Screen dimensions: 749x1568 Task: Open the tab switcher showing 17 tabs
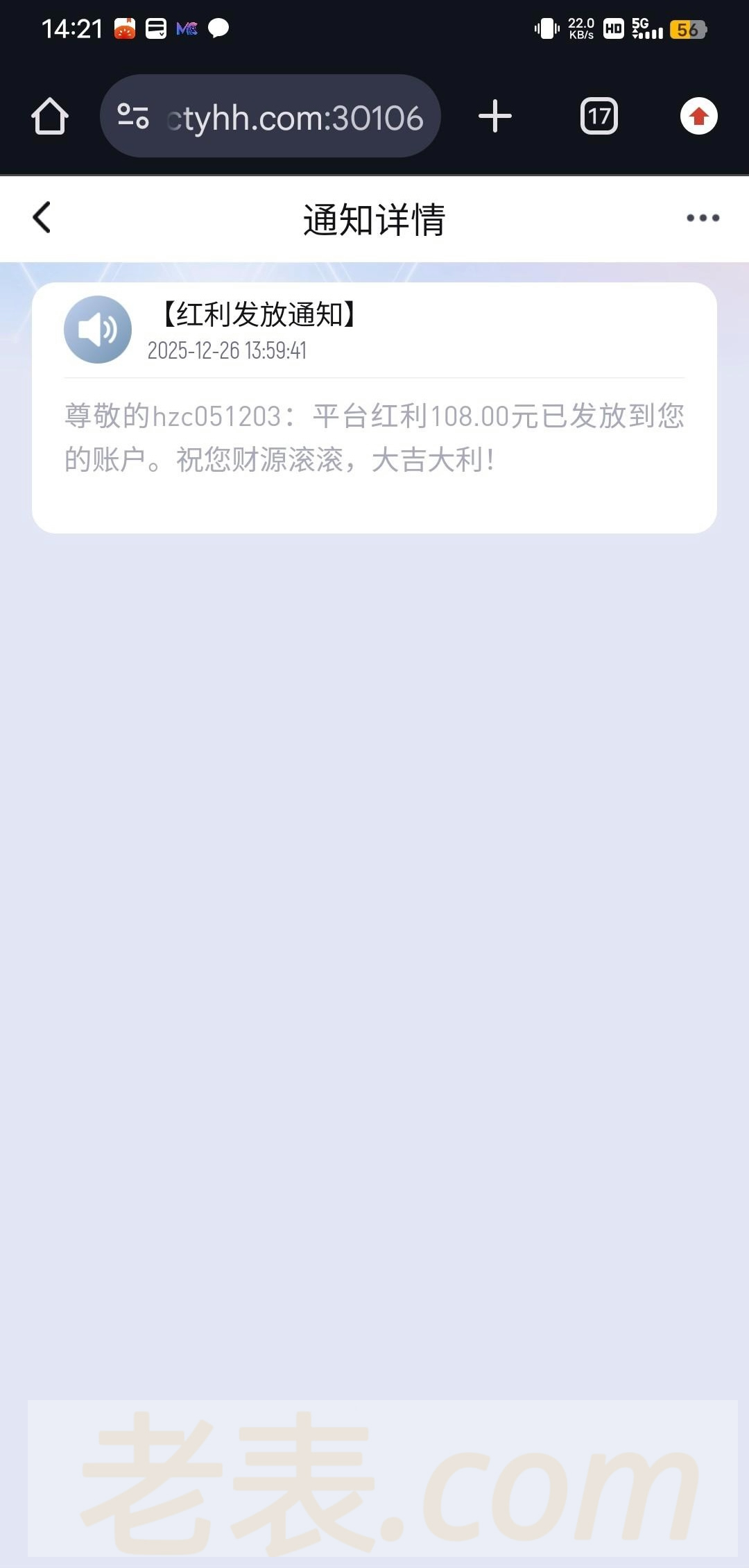click(x=599, y=117)
